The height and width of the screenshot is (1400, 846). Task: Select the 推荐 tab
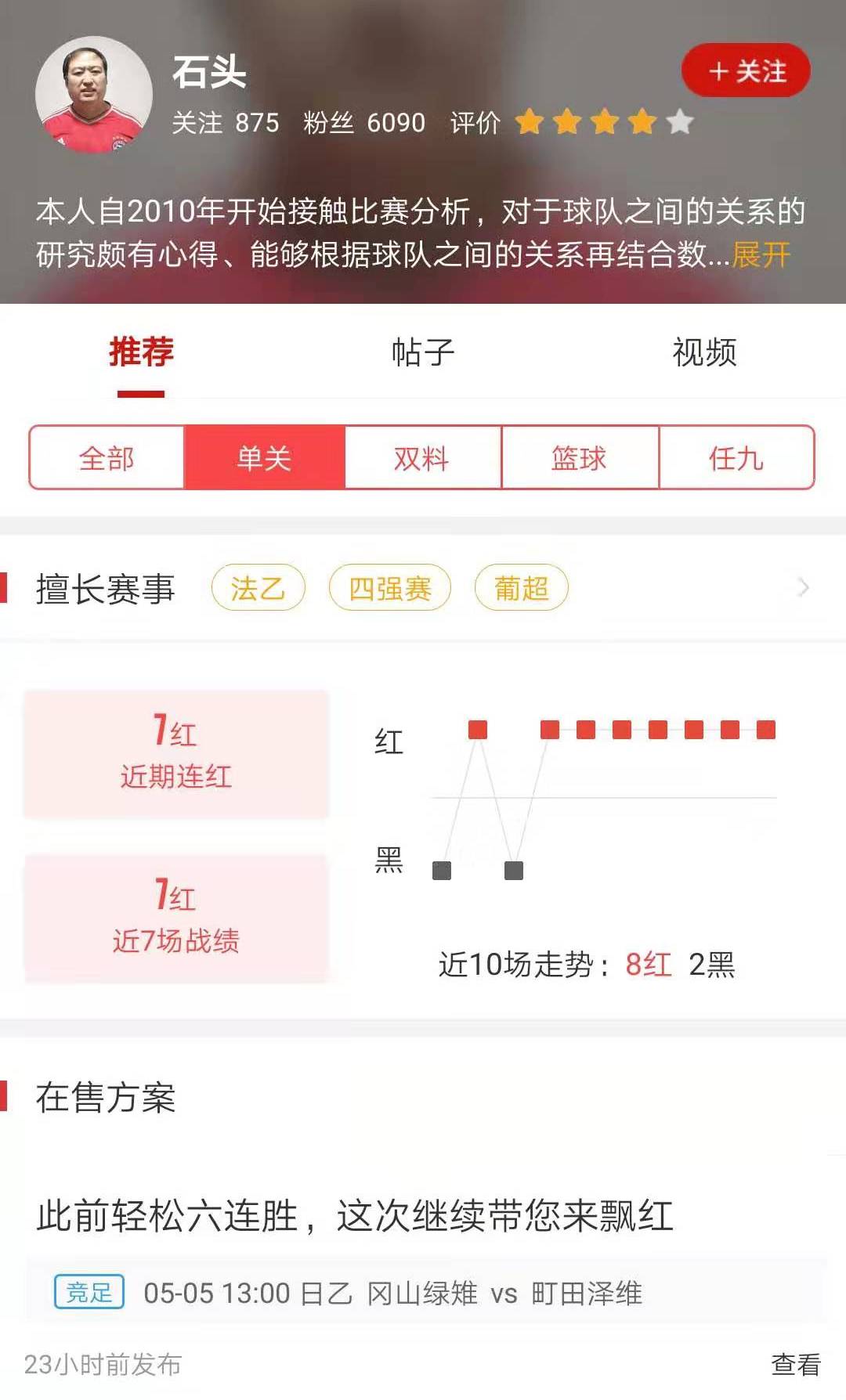(141, 352)
